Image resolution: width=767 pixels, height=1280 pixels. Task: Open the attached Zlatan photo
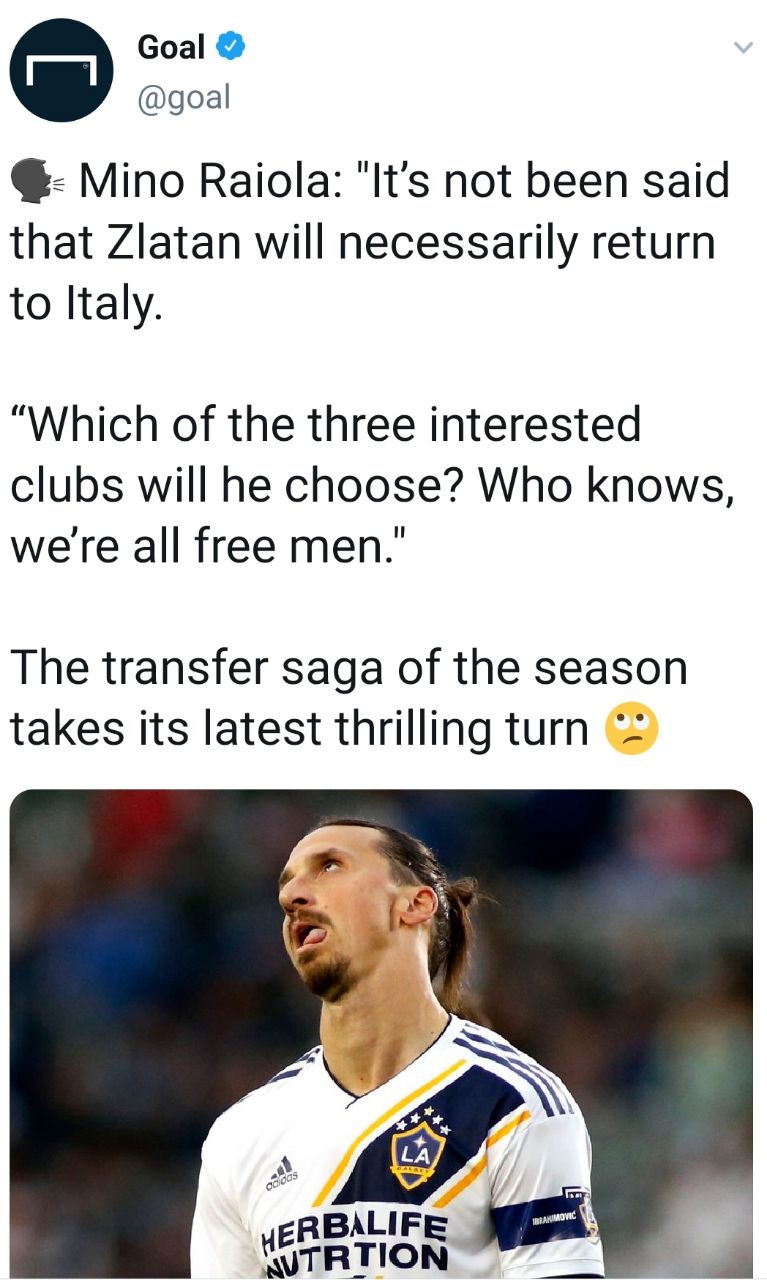click(381, 1030)
